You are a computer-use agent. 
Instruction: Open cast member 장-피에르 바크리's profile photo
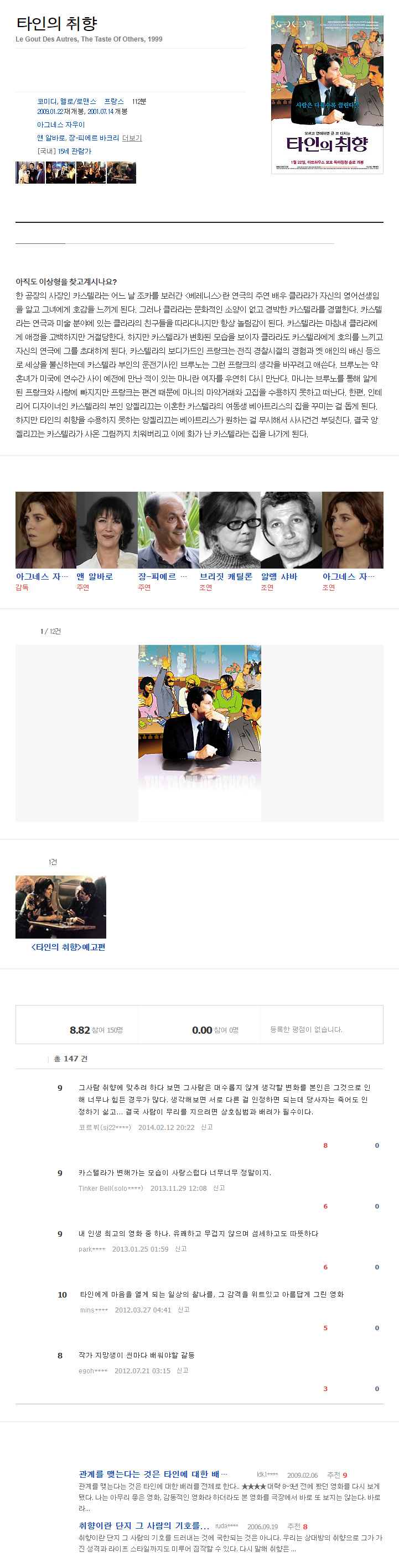pos(168,529)
